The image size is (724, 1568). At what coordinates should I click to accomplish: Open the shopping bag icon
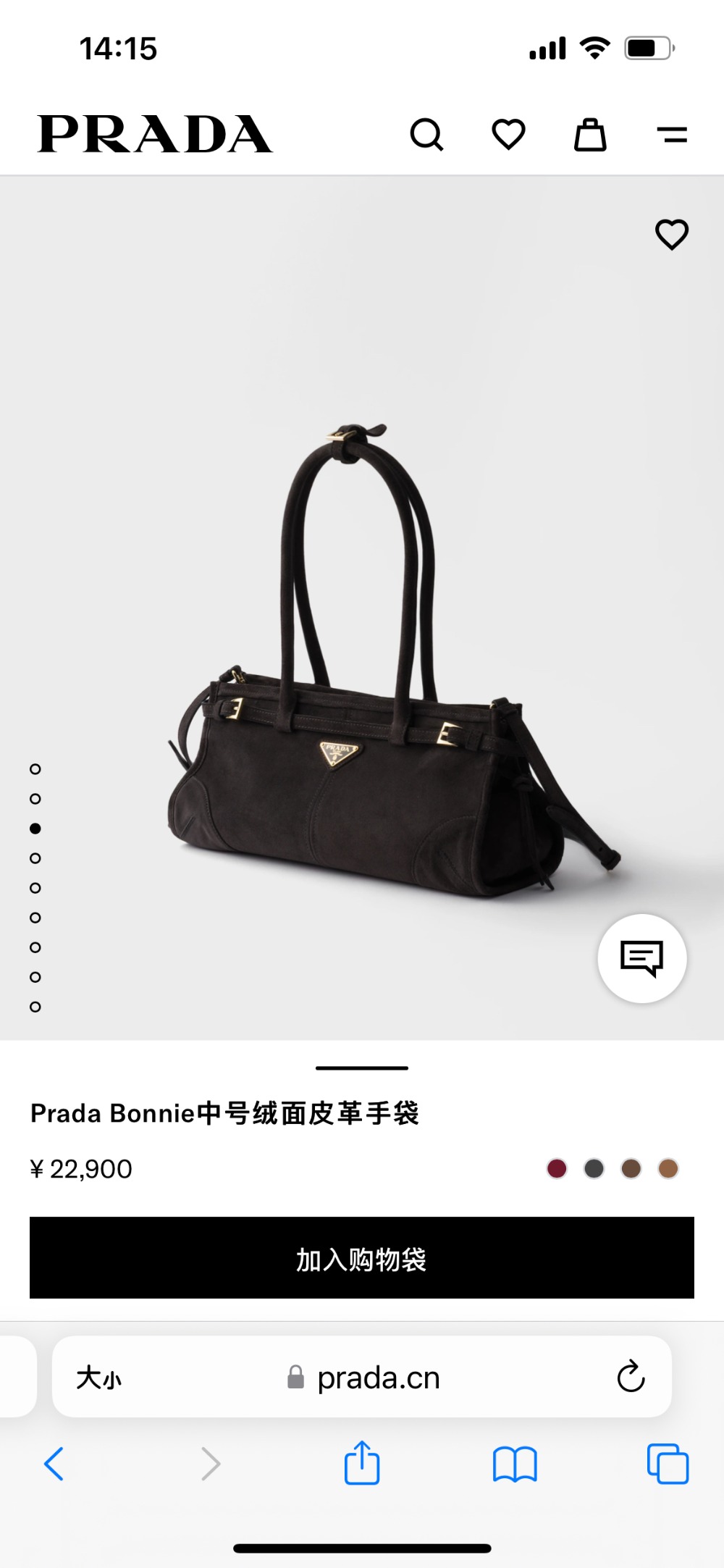[590, 135]
